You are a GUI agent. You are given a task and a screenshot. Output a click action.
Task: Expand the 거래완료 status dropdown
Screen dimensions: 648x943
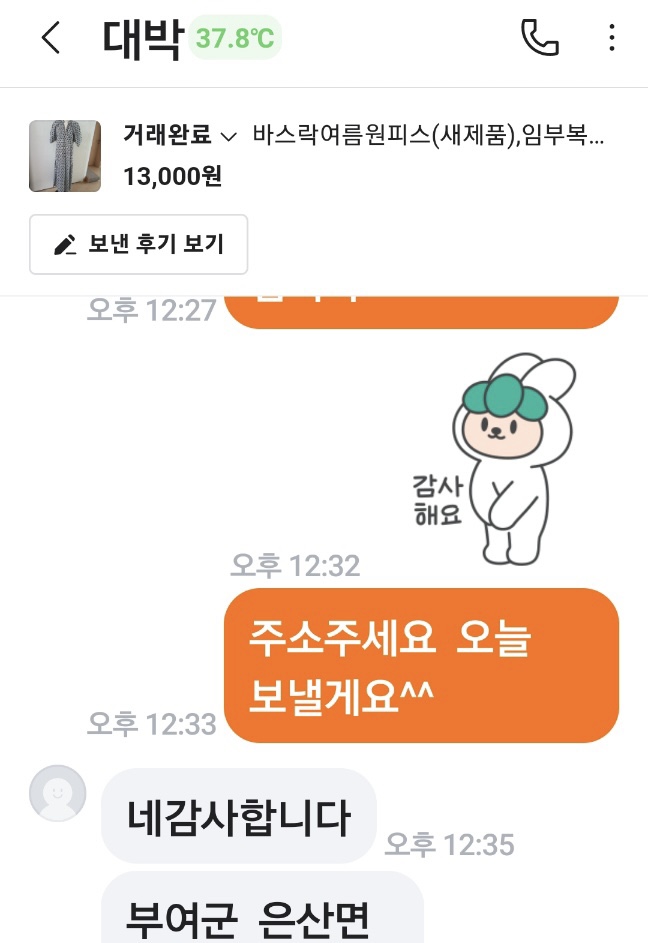pos(180,135)
